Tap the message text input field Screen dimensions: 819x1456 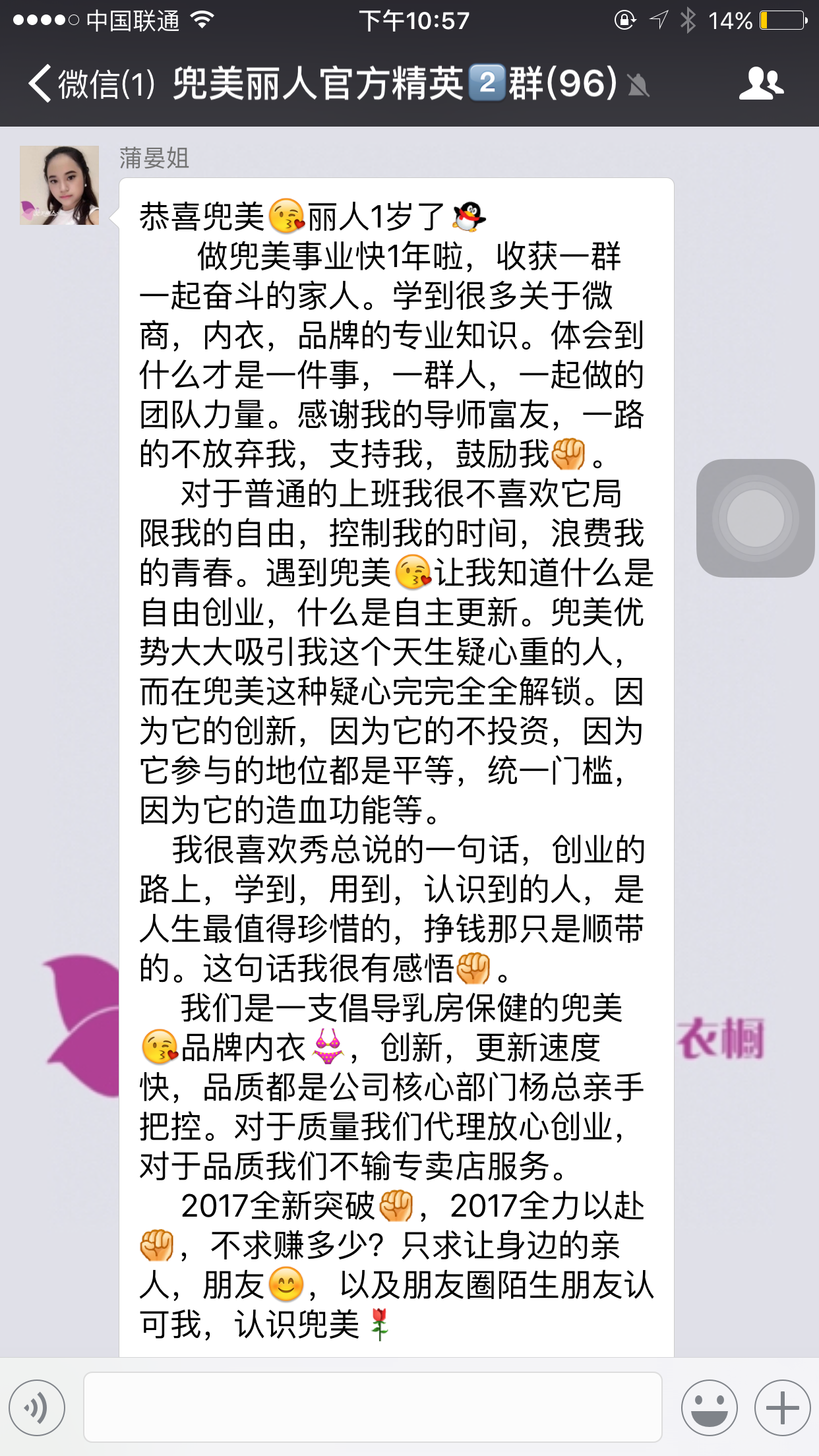(373, 1408)
